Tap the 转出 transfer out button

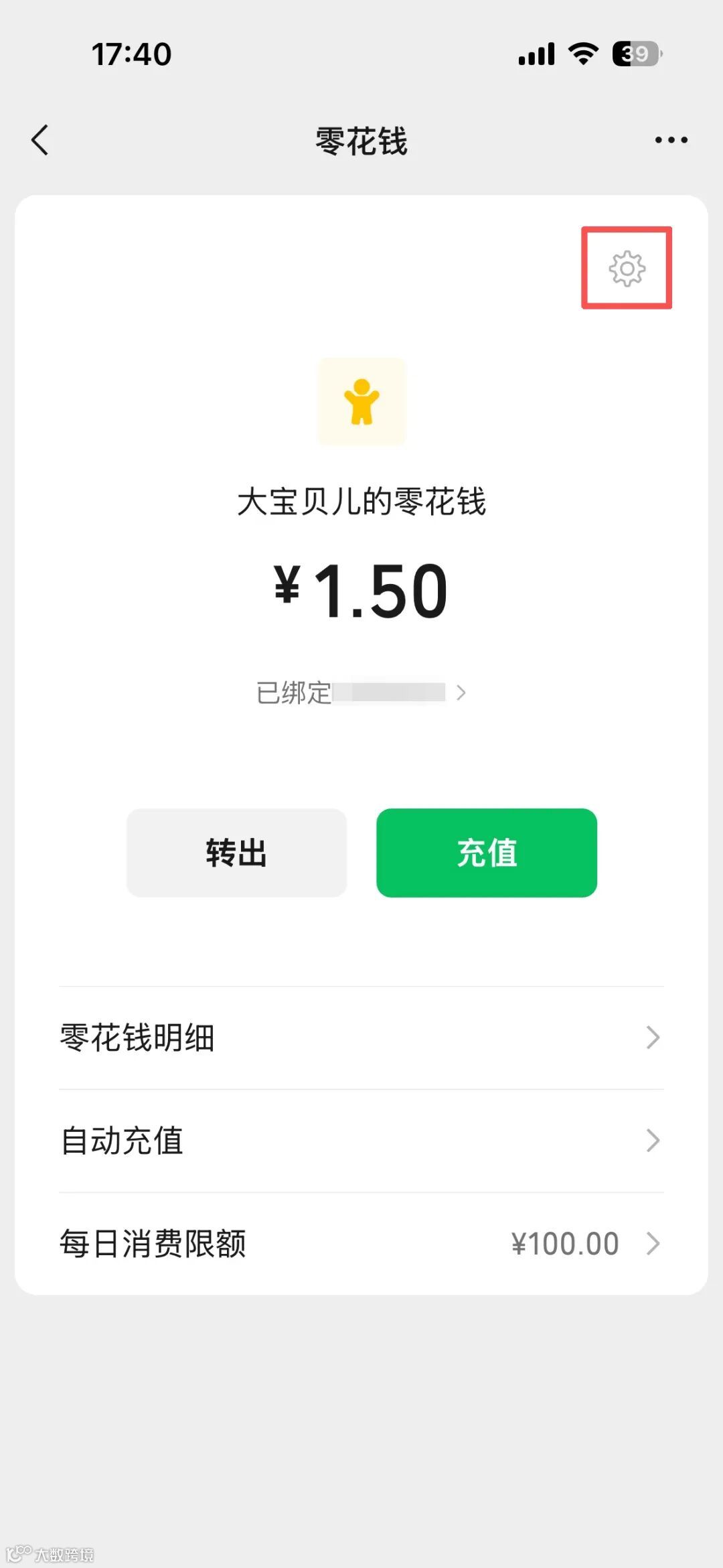(x=236, y=852)
